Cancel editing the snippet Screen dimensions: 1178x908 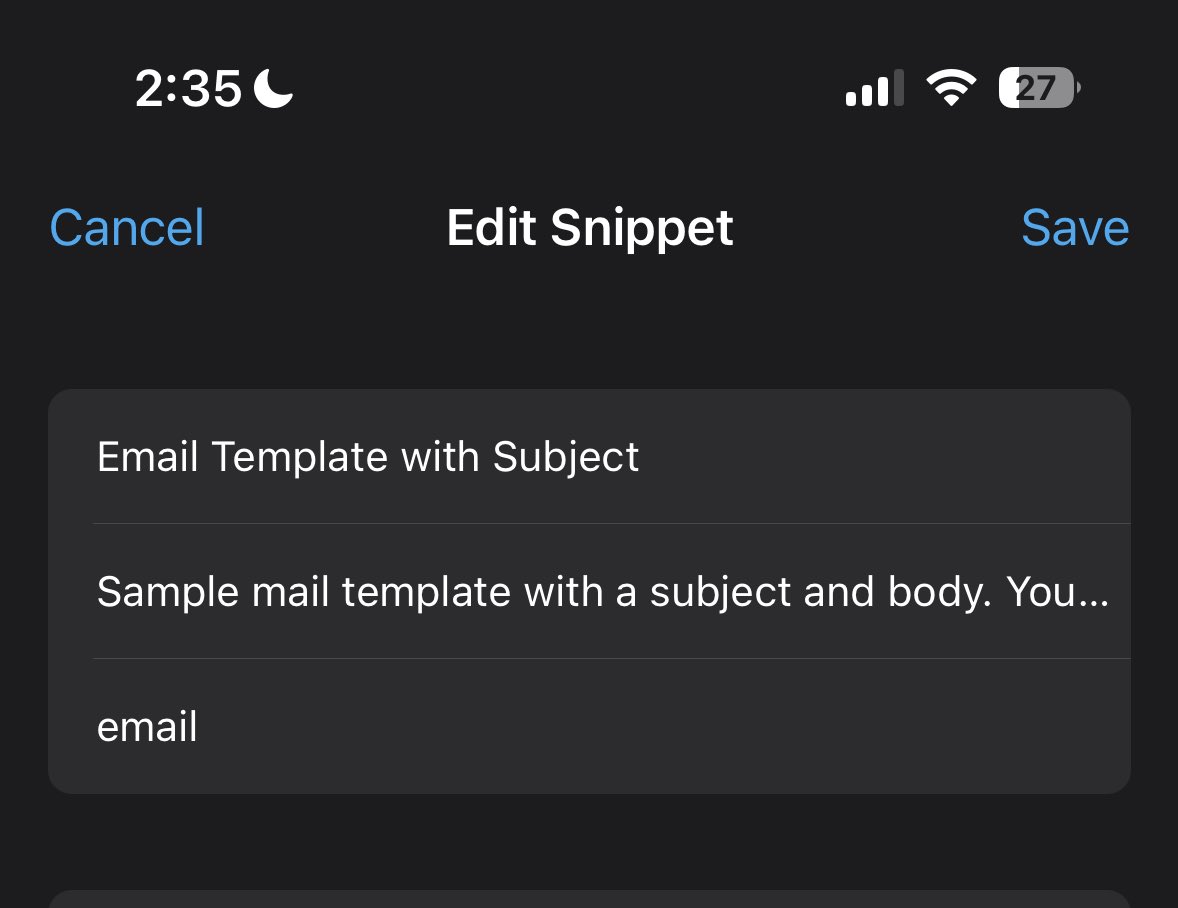(x=127, y=228)
